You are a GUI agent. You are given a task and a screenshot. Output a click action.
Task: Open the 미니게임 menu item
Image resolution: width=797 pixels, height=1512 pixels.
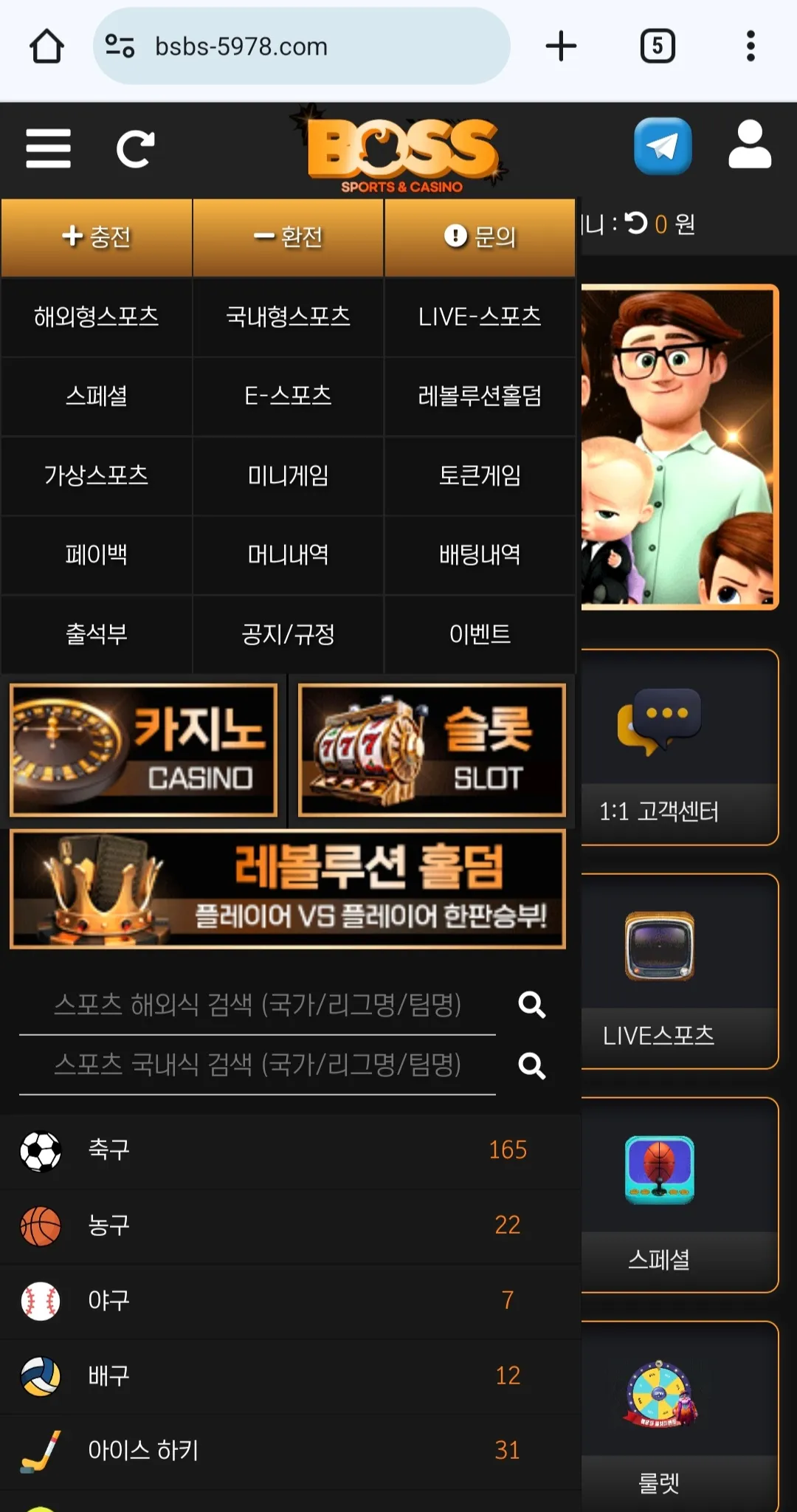pos(289,475)
